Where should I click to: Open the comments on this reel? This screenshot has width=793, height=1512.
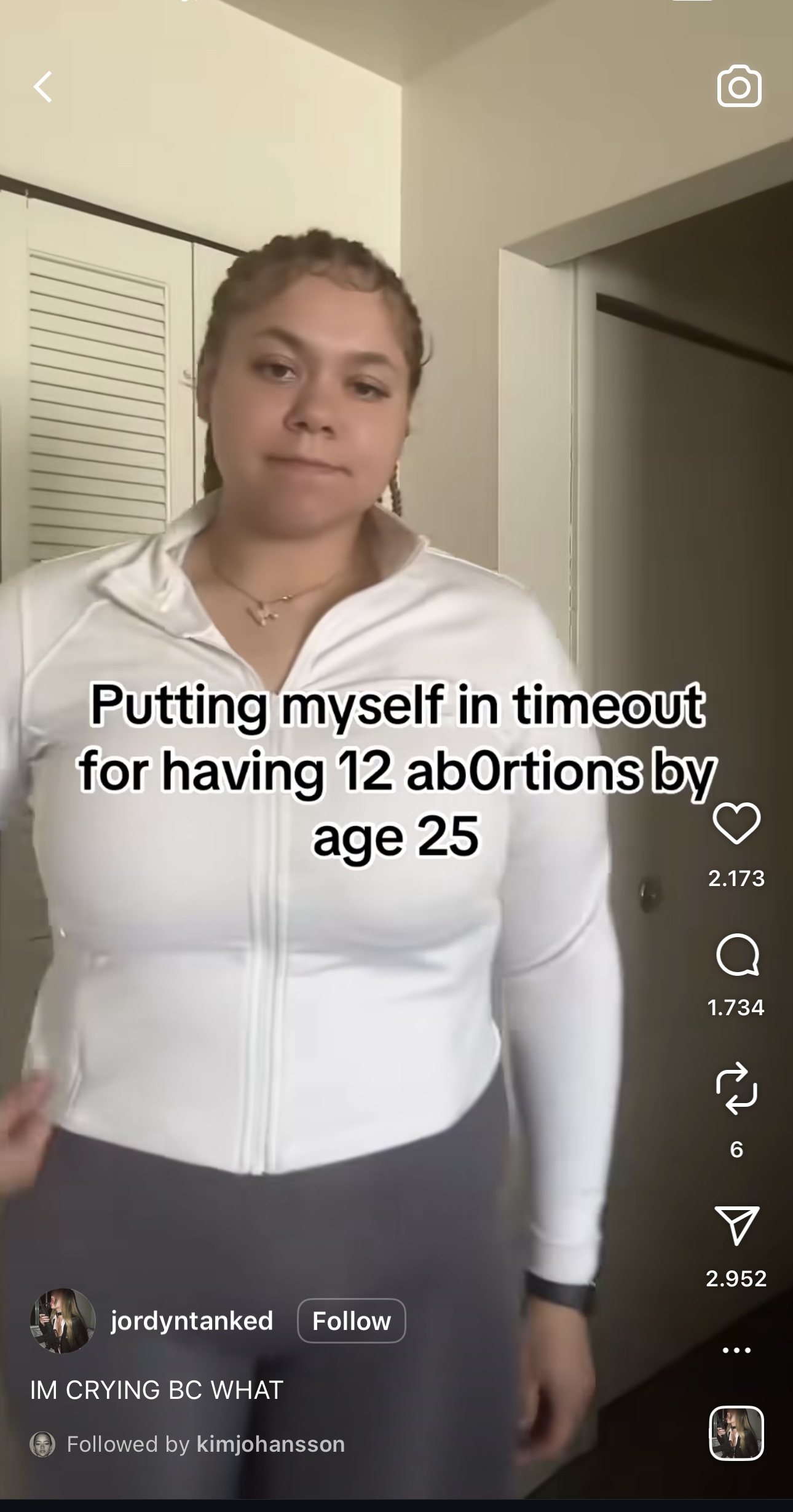tap(736, 955)
